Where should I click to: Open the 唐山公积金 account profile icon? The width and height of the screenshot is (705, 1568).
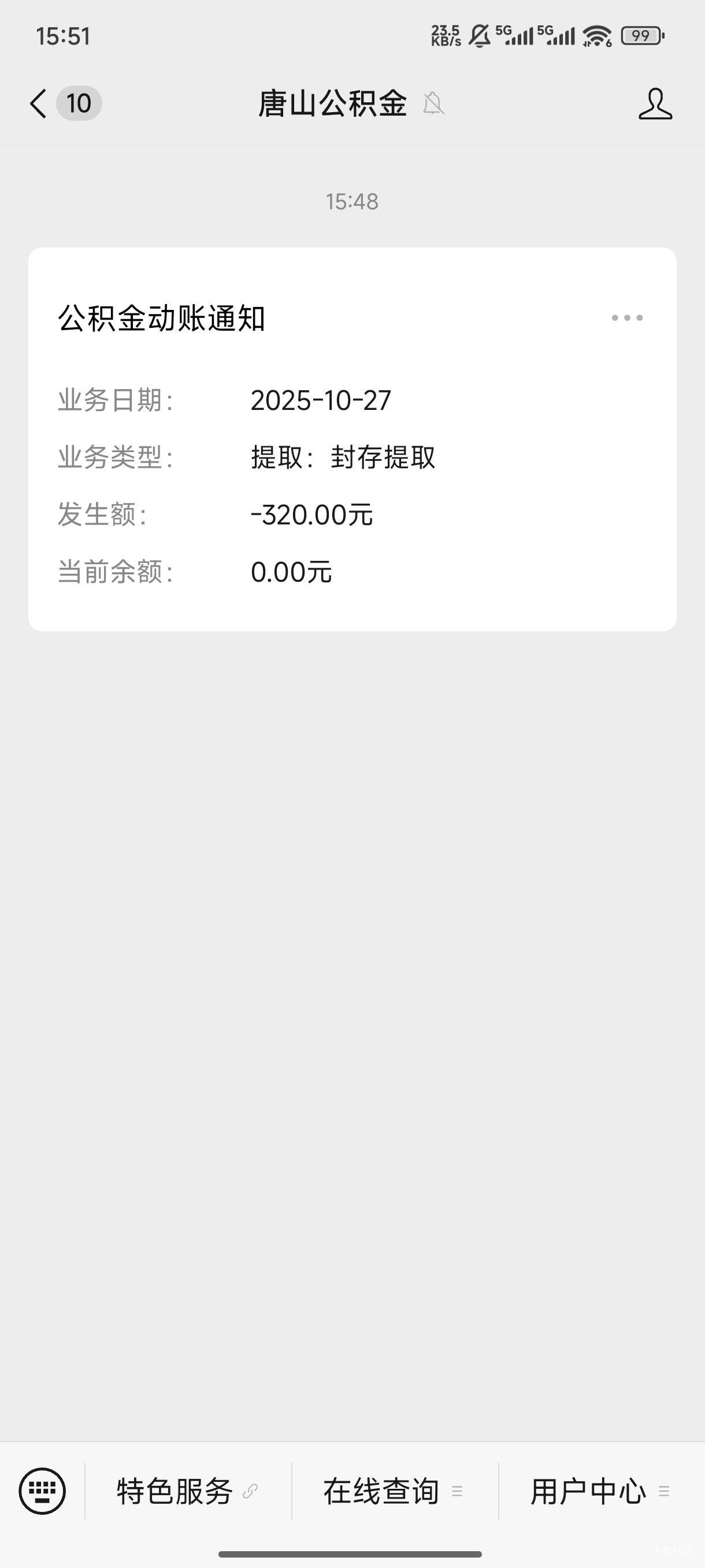655,103
